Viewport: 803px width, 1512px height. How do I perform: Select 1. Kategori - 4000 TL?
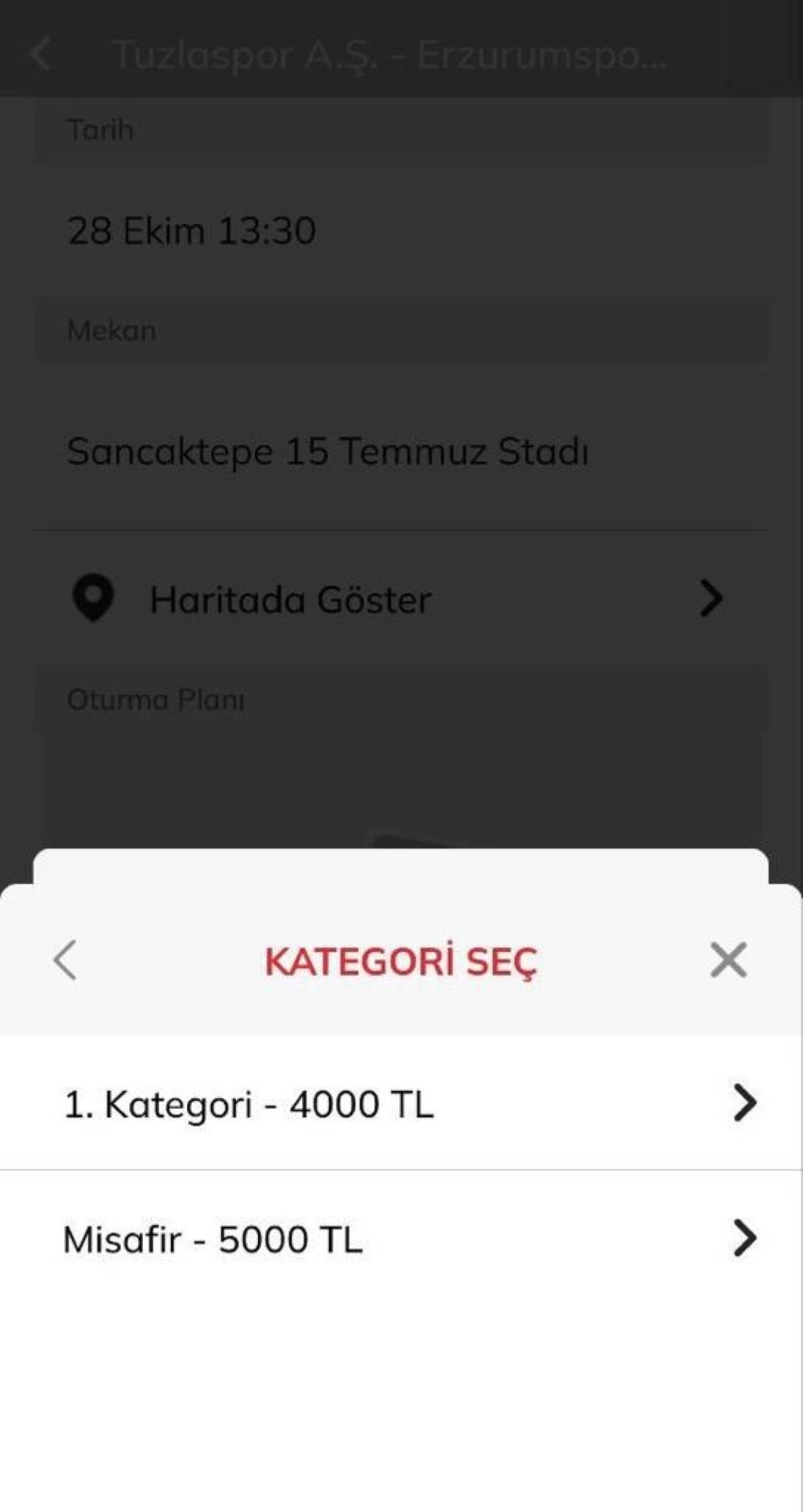[401, 1104]
